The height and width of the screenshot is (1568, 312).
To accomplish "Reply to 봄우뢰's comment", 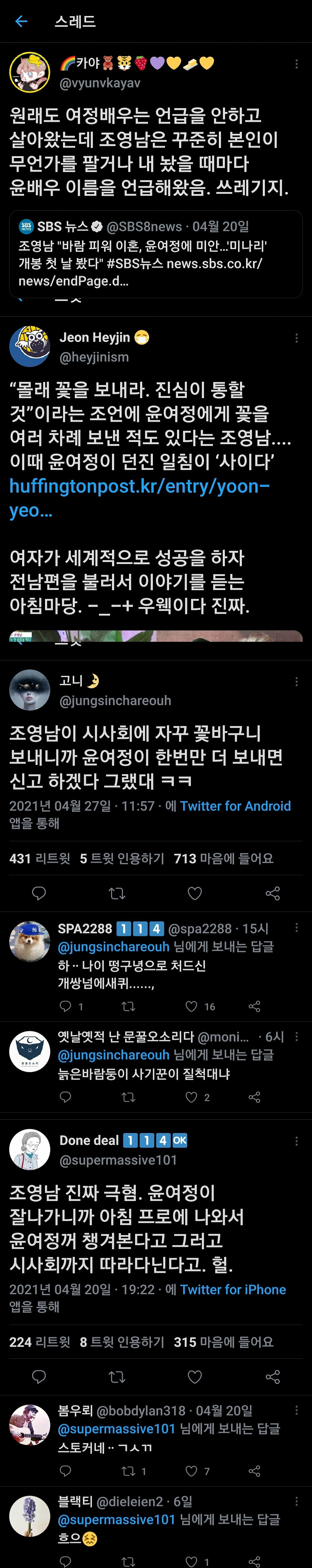I will [66, 1471].
